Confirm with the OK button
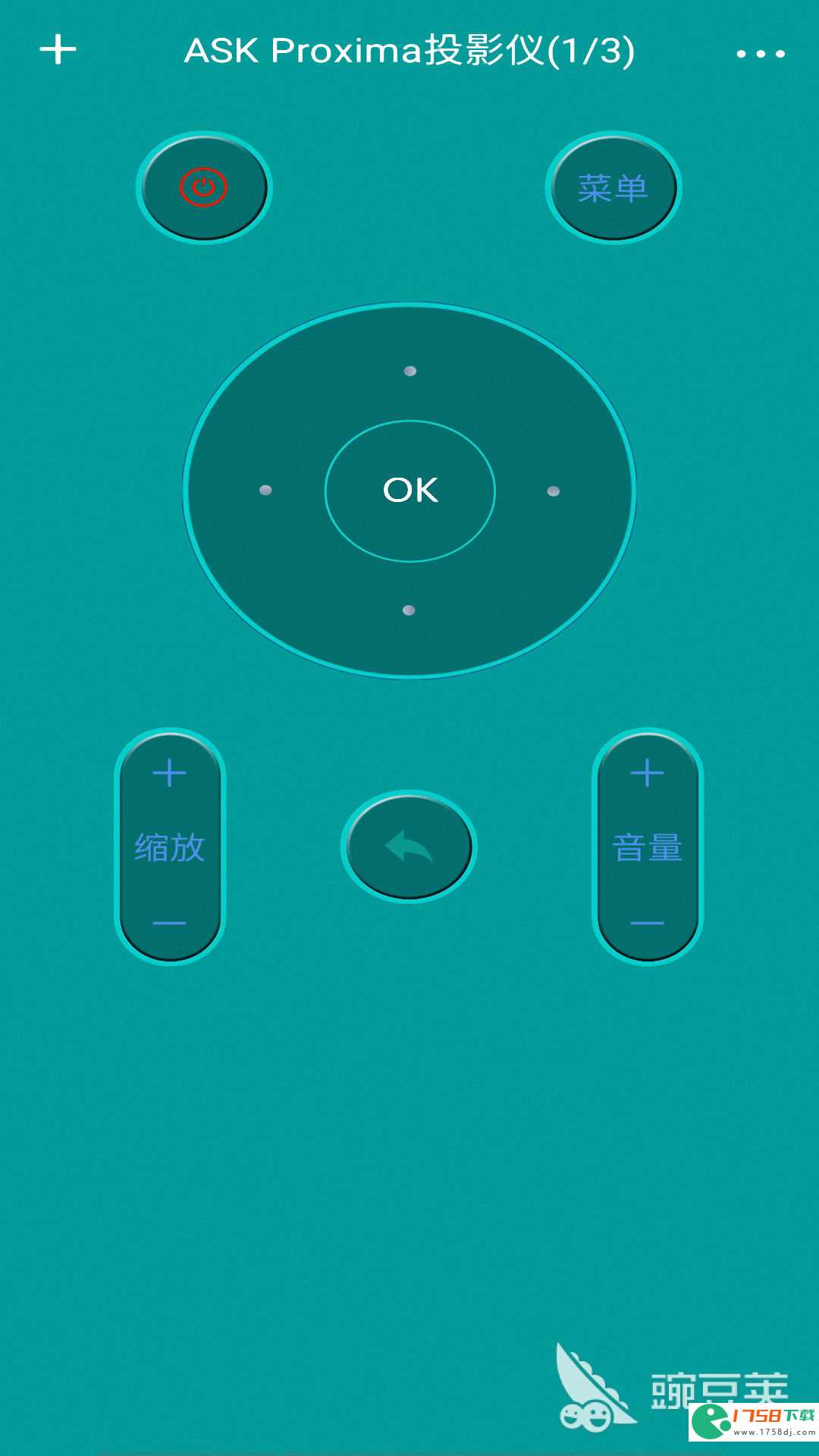 coord(410,491)
